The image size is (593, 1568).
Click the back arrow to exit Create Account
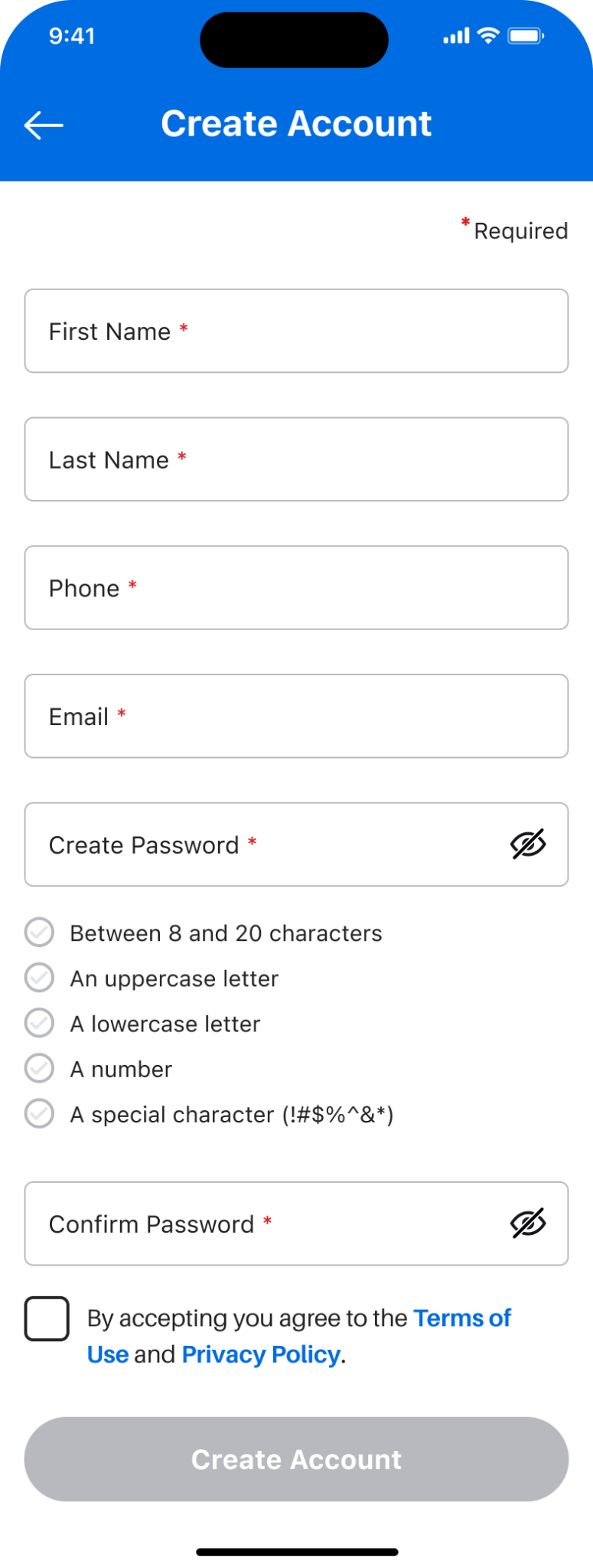42,124
